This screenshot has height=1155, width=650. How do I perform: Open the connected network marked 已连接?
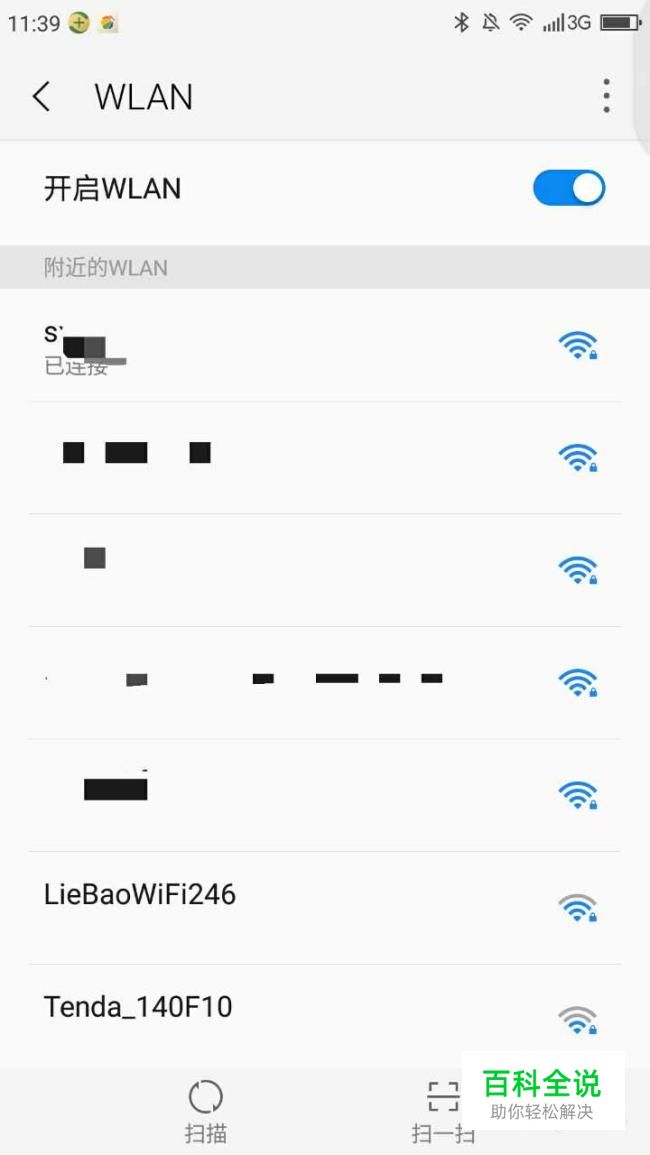[x=325, y=345]
